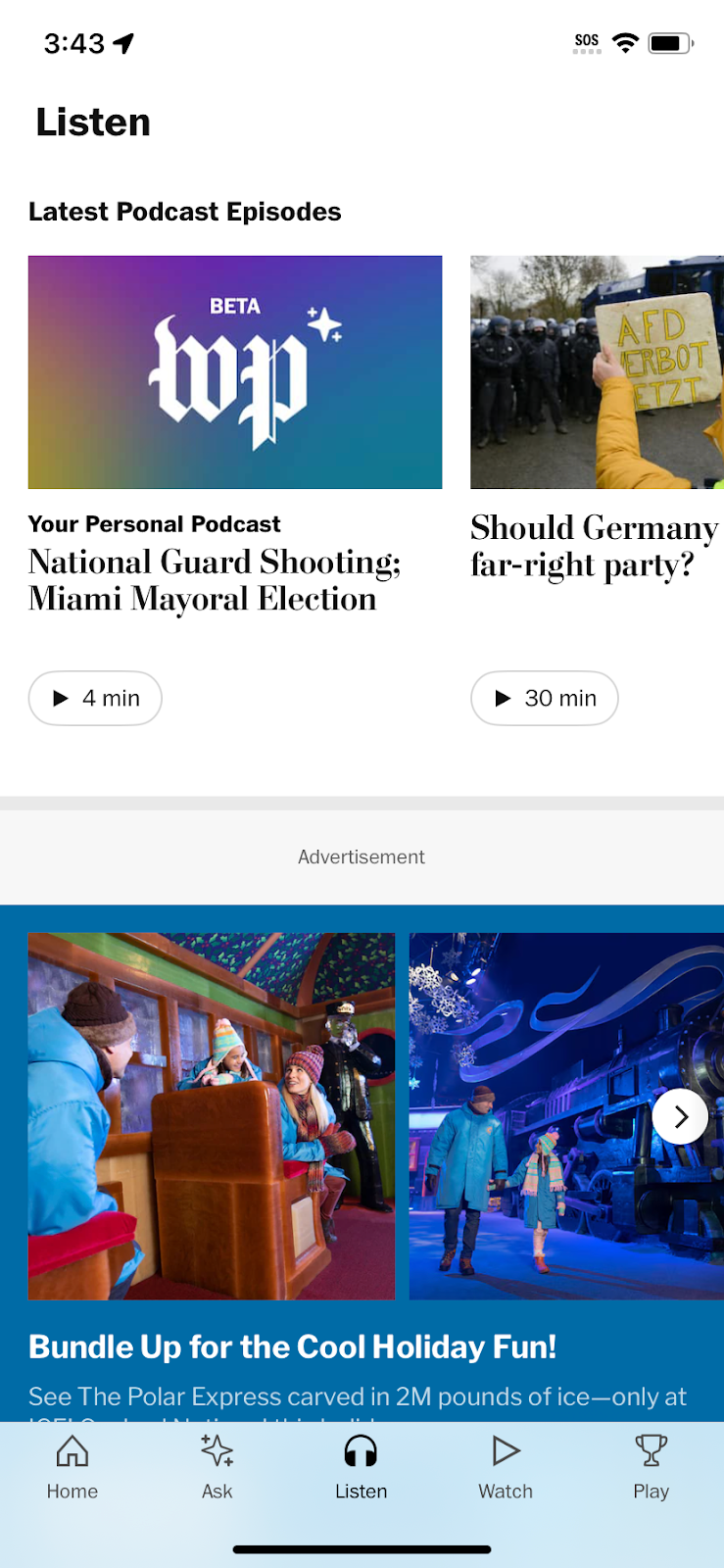This screenshot has height=1568, width=724.
Task: Play the 4 min Personal Podcast episode
Action: point(95,698)
